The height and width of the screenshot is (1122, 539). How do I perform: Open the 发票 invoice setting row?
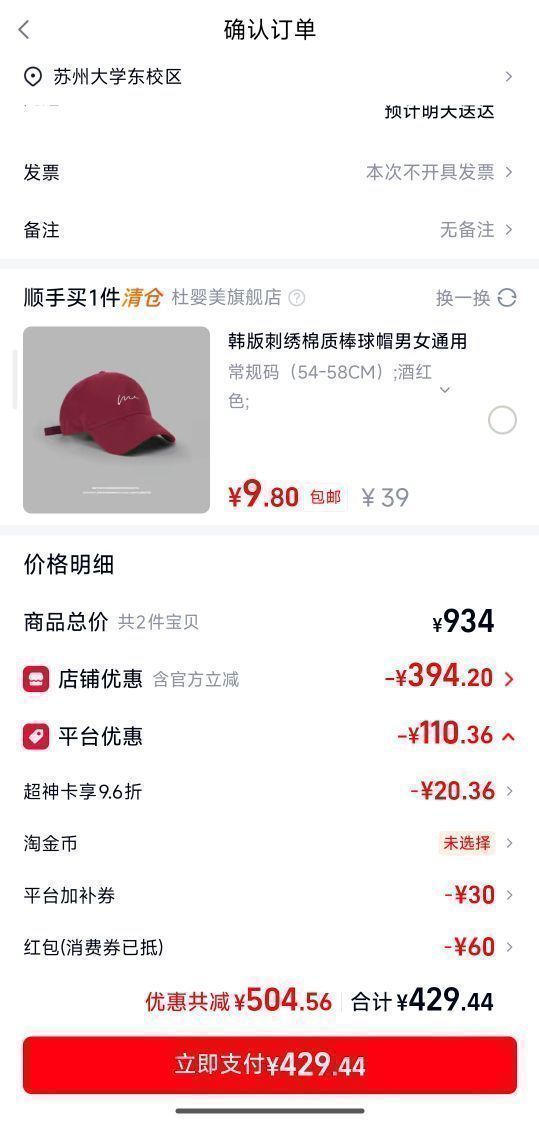click(x=269, y=172)
